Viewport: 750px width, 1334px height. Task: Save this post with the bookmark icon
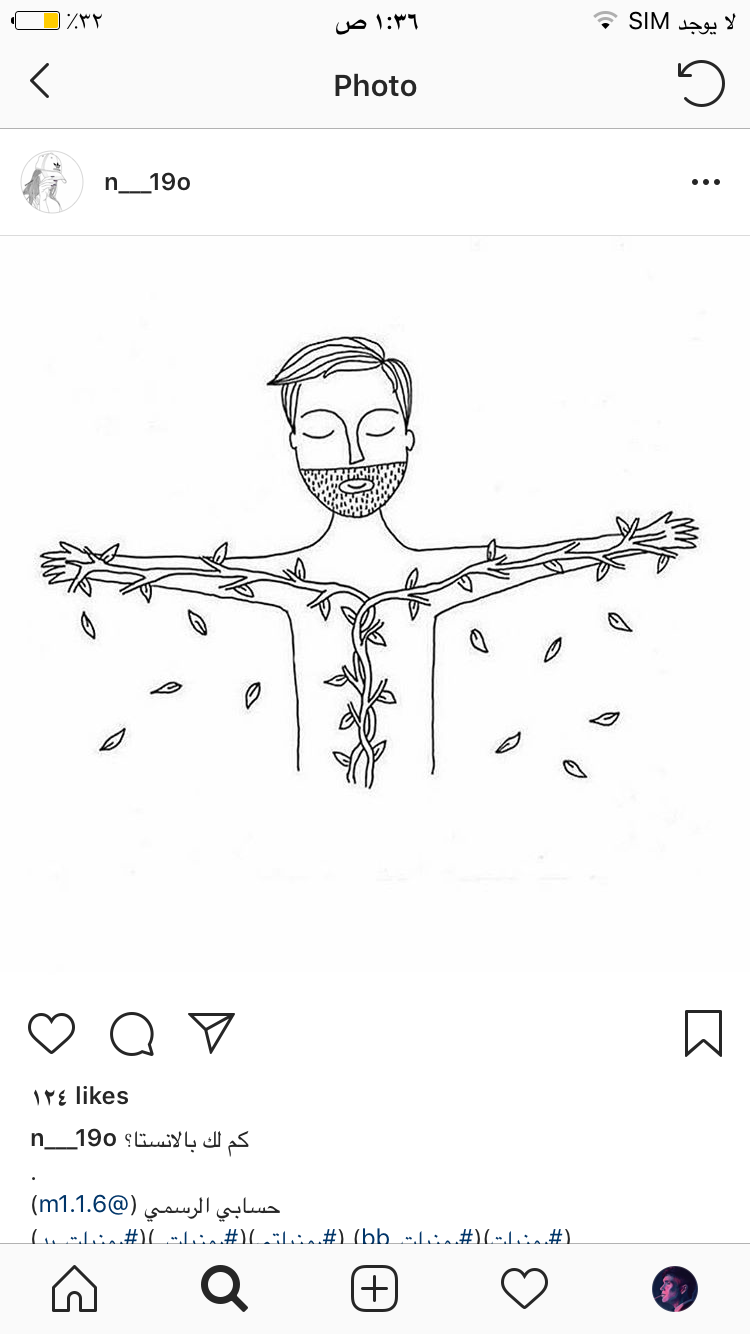pyautogui.click(x=703, y=1033)
